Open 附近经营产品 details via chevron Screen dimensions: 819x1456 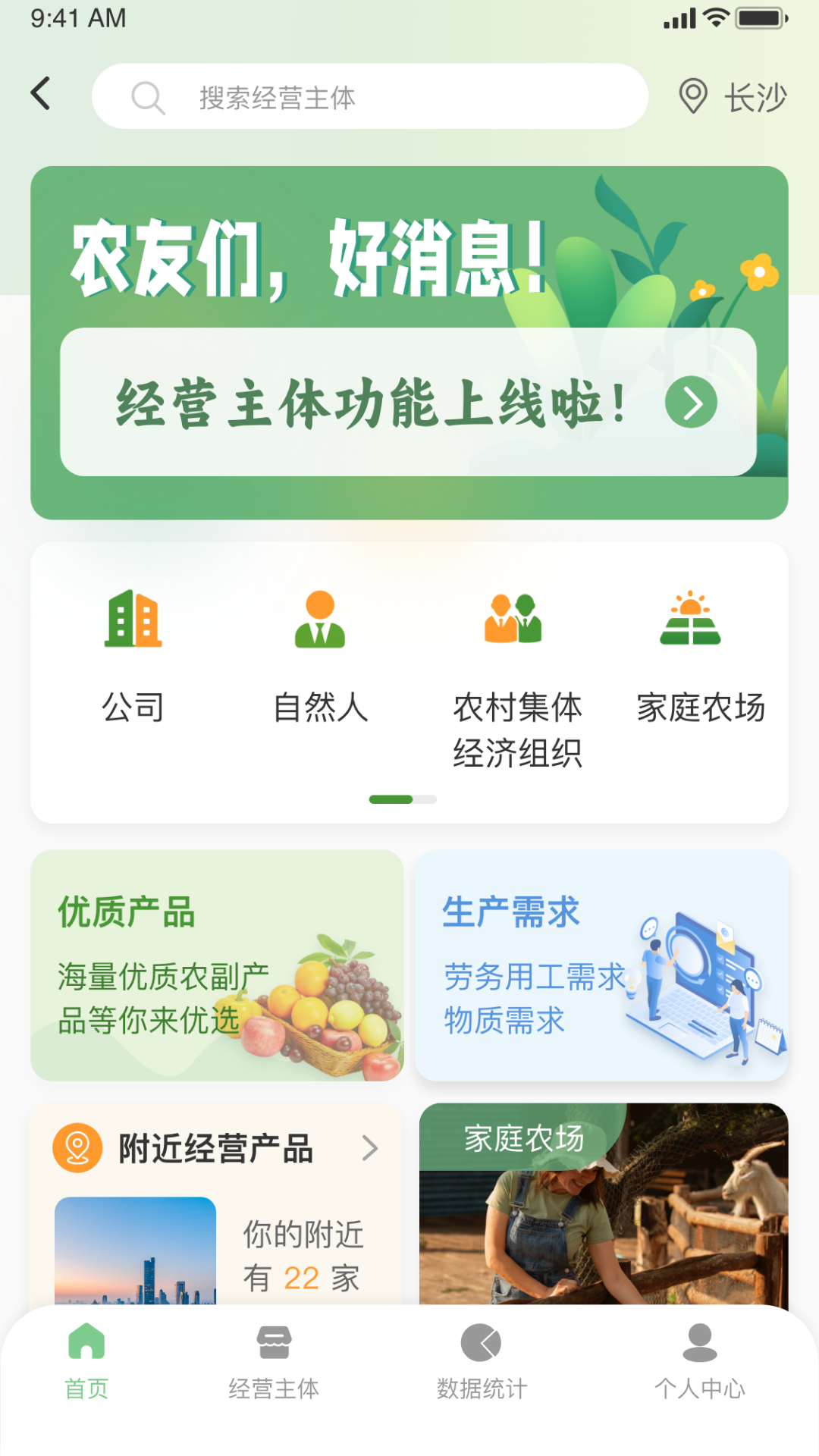[x=369, y=1148]
